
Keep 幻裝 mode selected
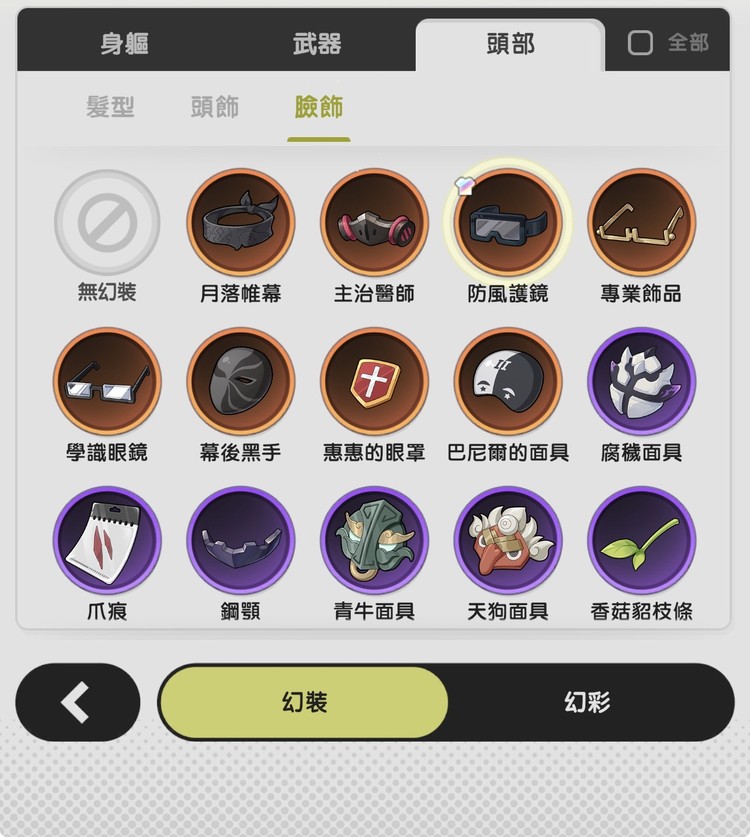305,701
